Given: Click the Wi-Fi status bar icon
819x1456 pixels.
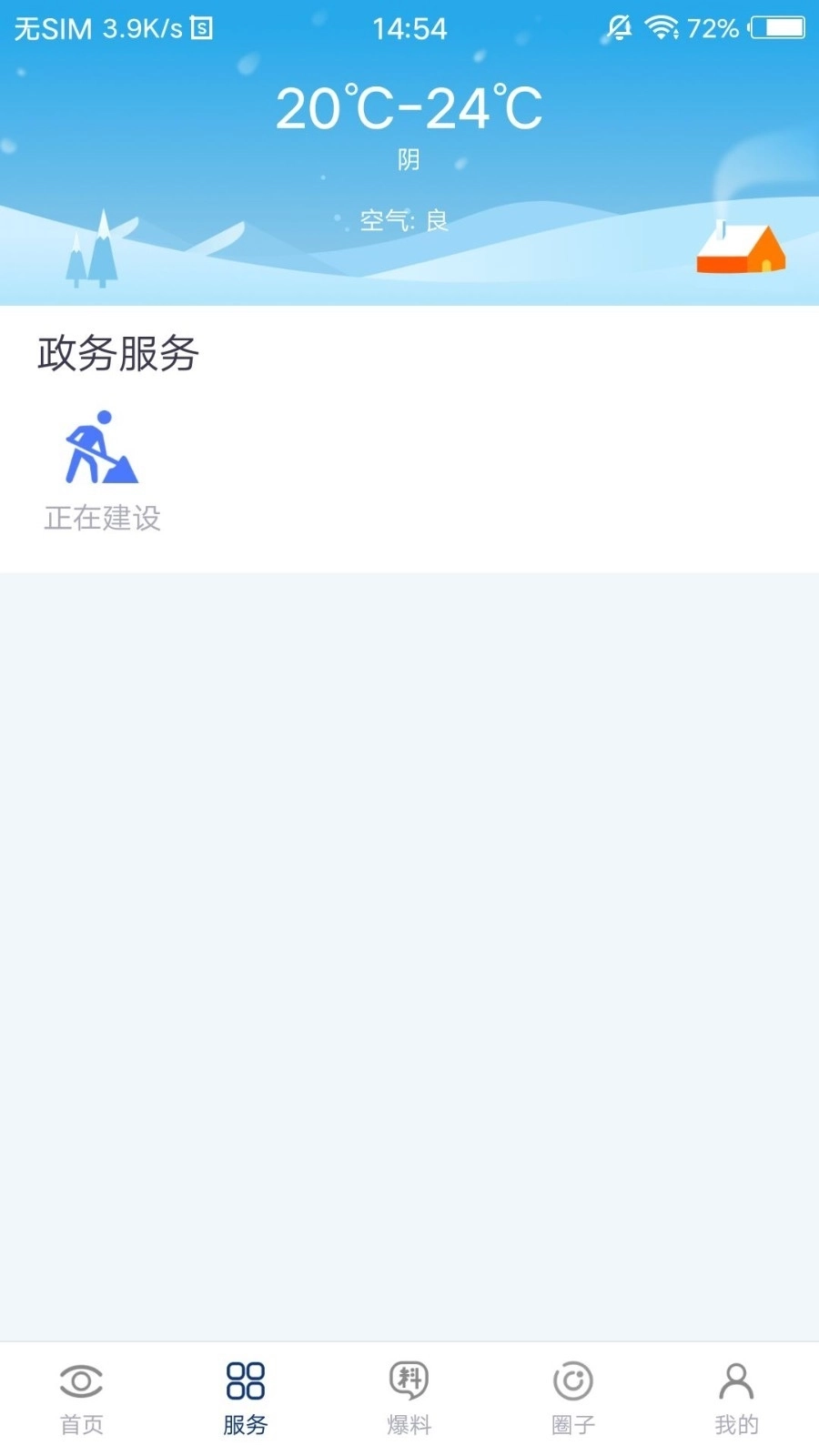Looking at the screenshot, I should tap(662, 27).
